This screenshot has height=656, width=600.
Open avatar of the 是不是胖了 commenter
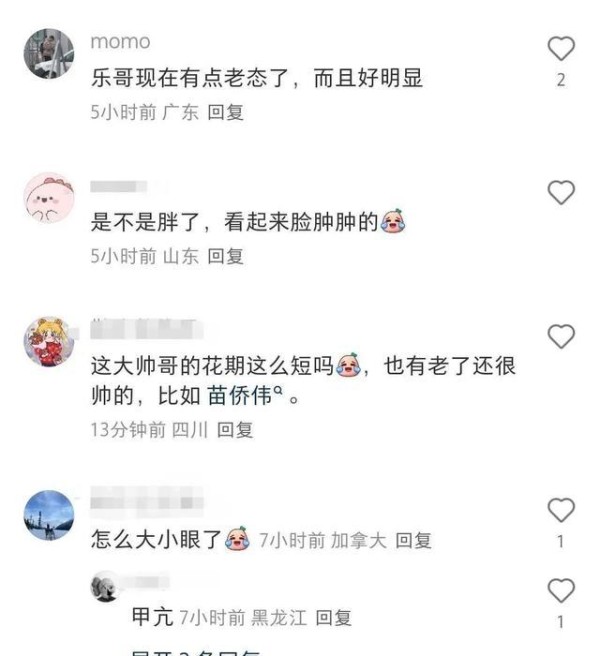[x=48, y=198]
